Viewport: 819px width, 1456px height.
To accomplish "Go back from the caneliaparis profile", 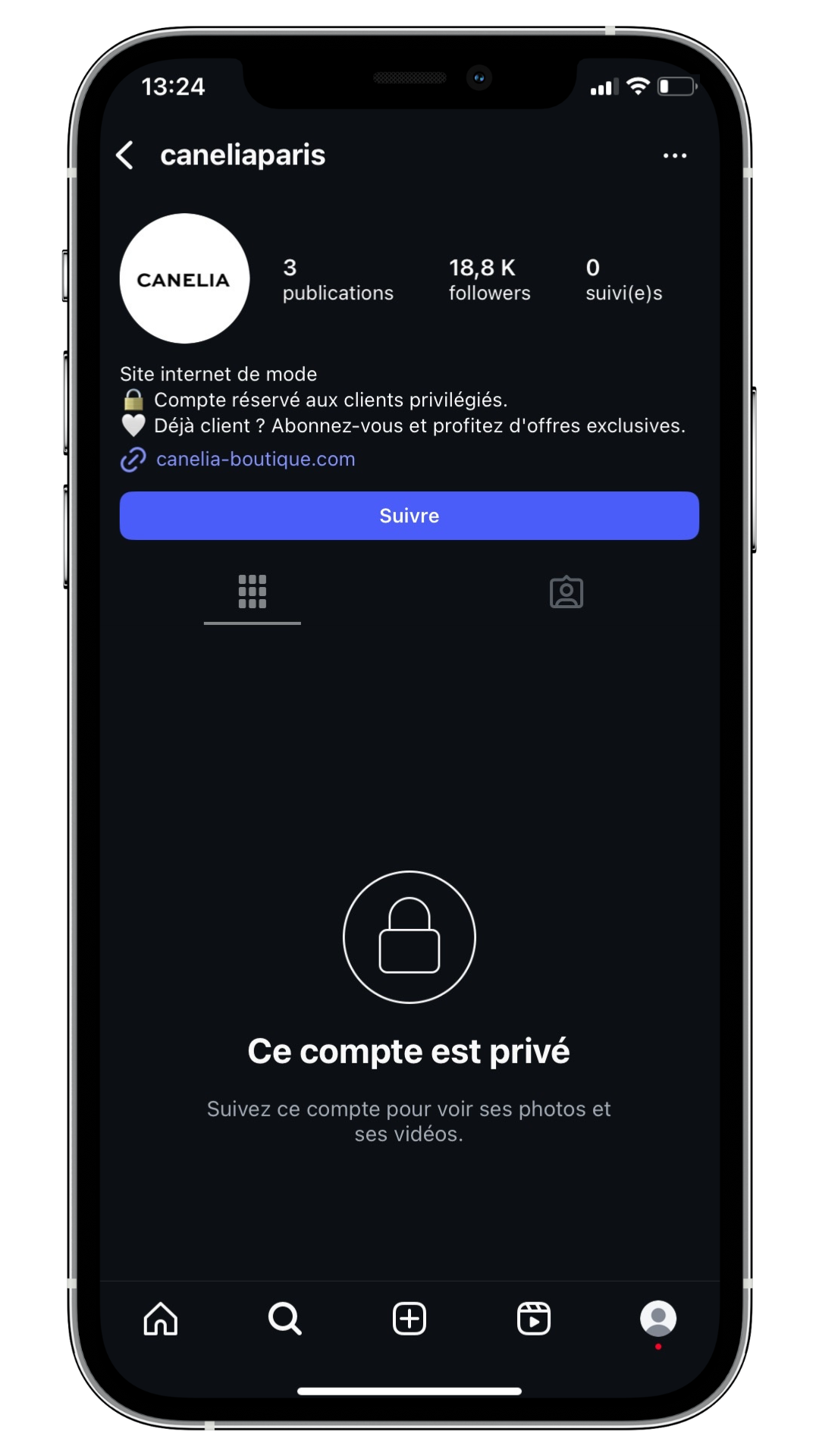I will click(x=125, y=155).
